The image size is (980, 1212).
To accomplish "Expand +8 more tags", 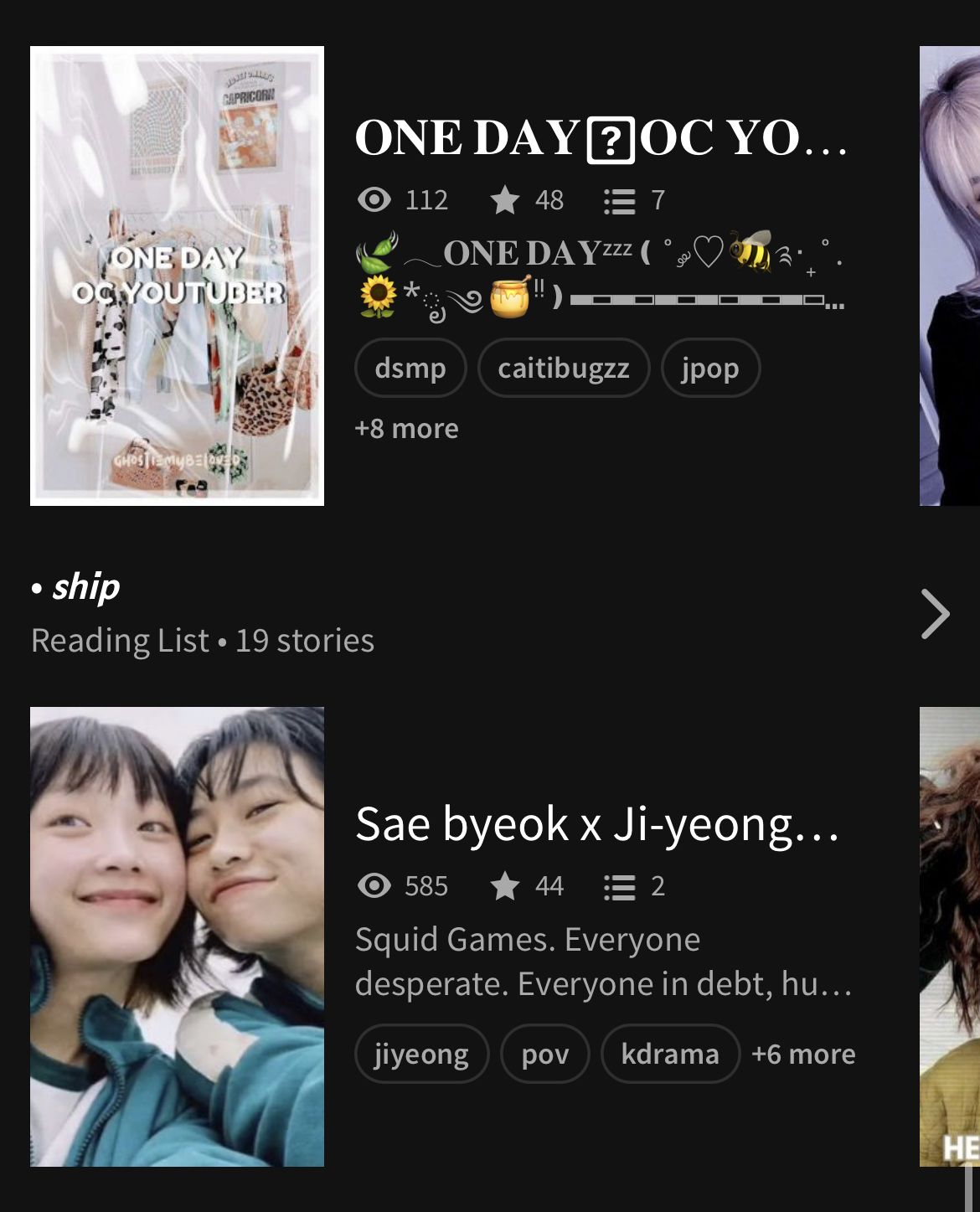I will click(406, 429).
